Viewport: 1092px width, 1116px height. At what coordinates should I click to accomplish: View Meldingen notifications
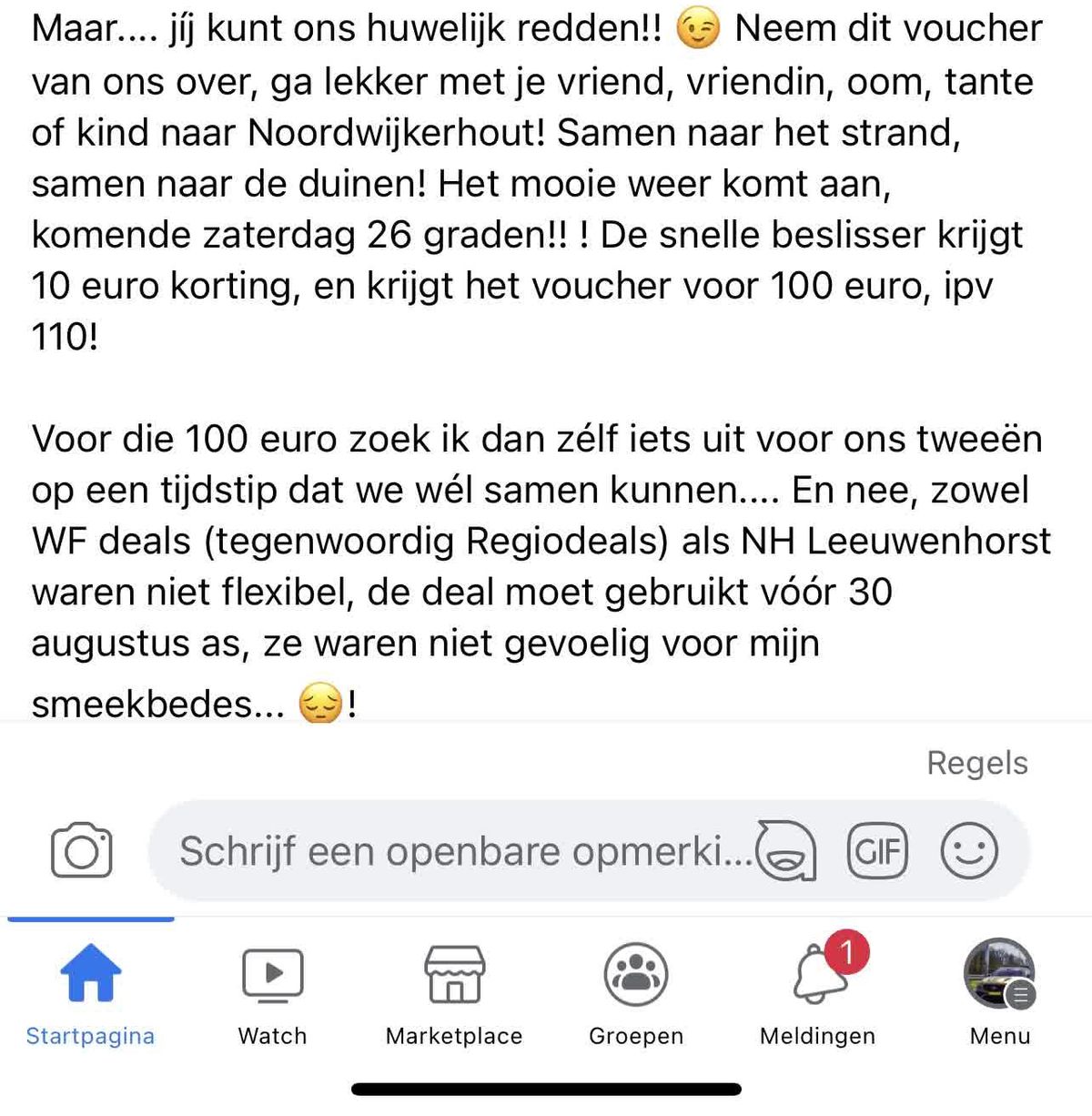coord(817,994)
